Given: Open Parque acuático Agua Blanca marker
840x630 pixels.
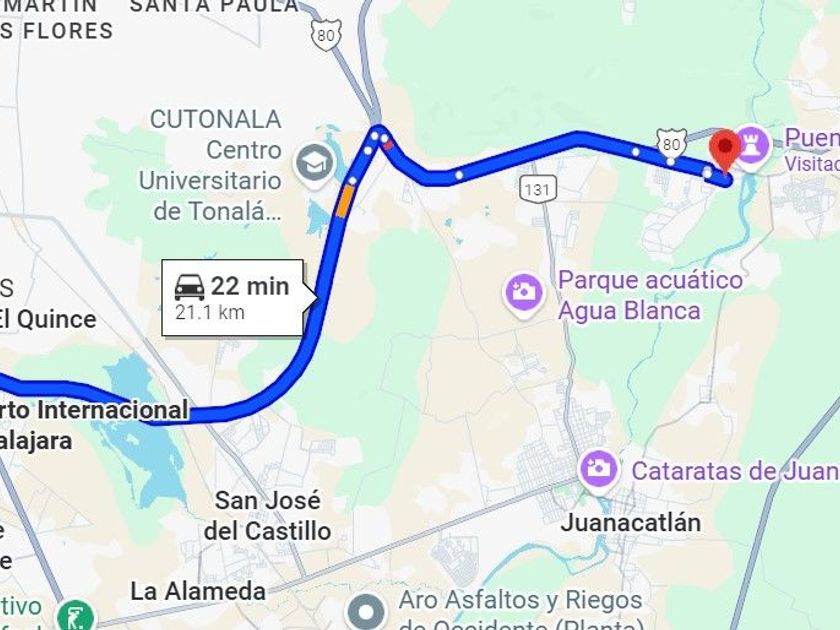Looking at the screenshot, I should tap(523, 294).
